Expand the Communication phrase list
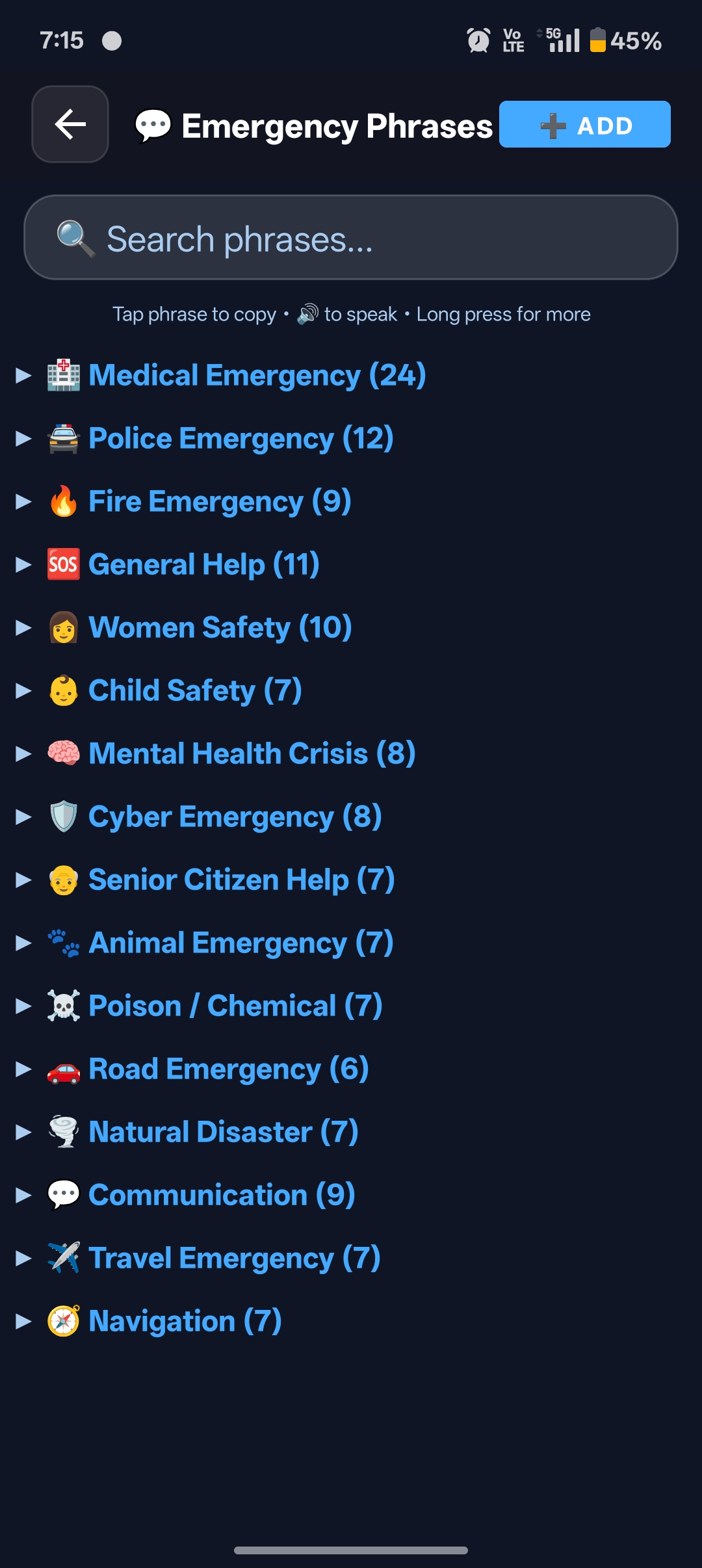 (23, 1194)
